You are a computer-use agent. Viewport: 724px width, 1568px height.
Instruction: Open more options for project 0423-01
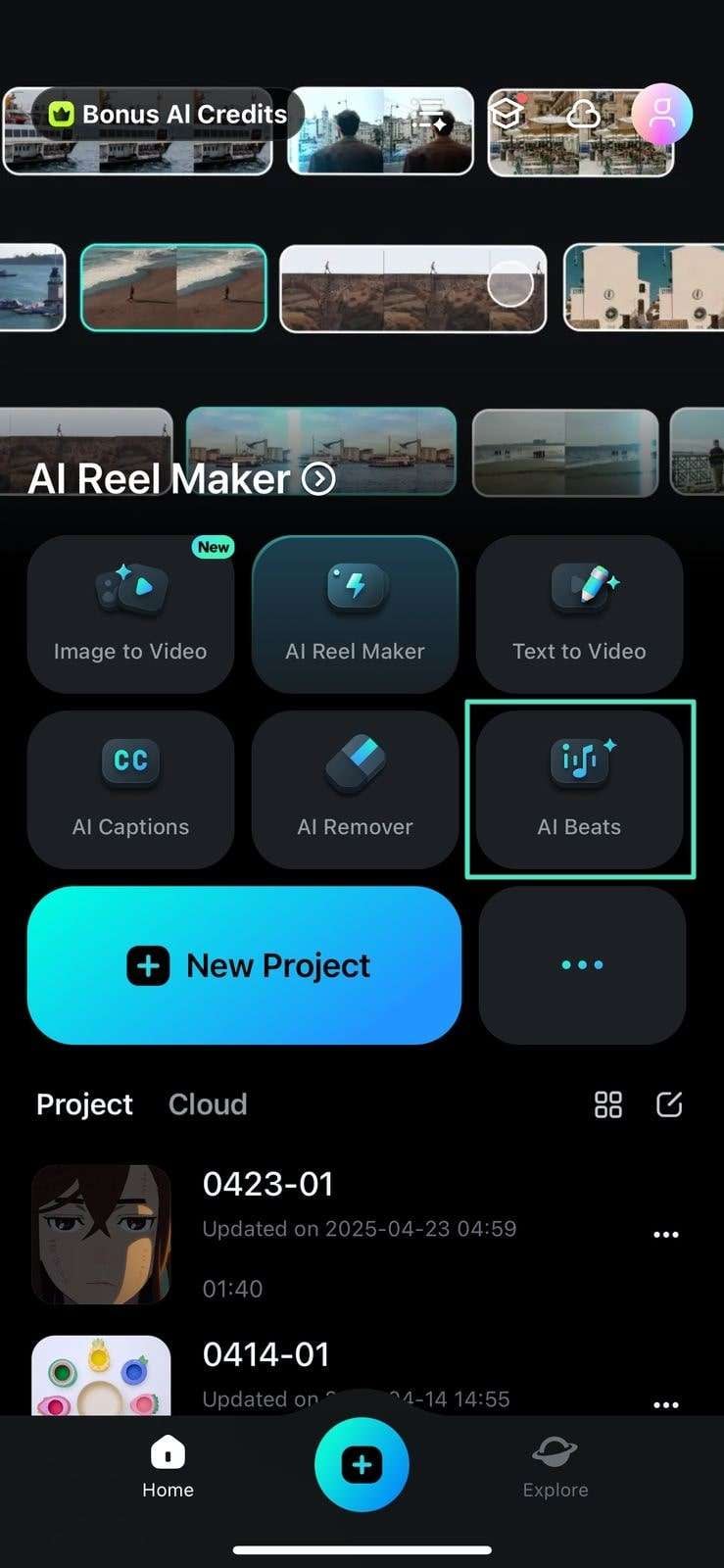tap(666, 1235)
